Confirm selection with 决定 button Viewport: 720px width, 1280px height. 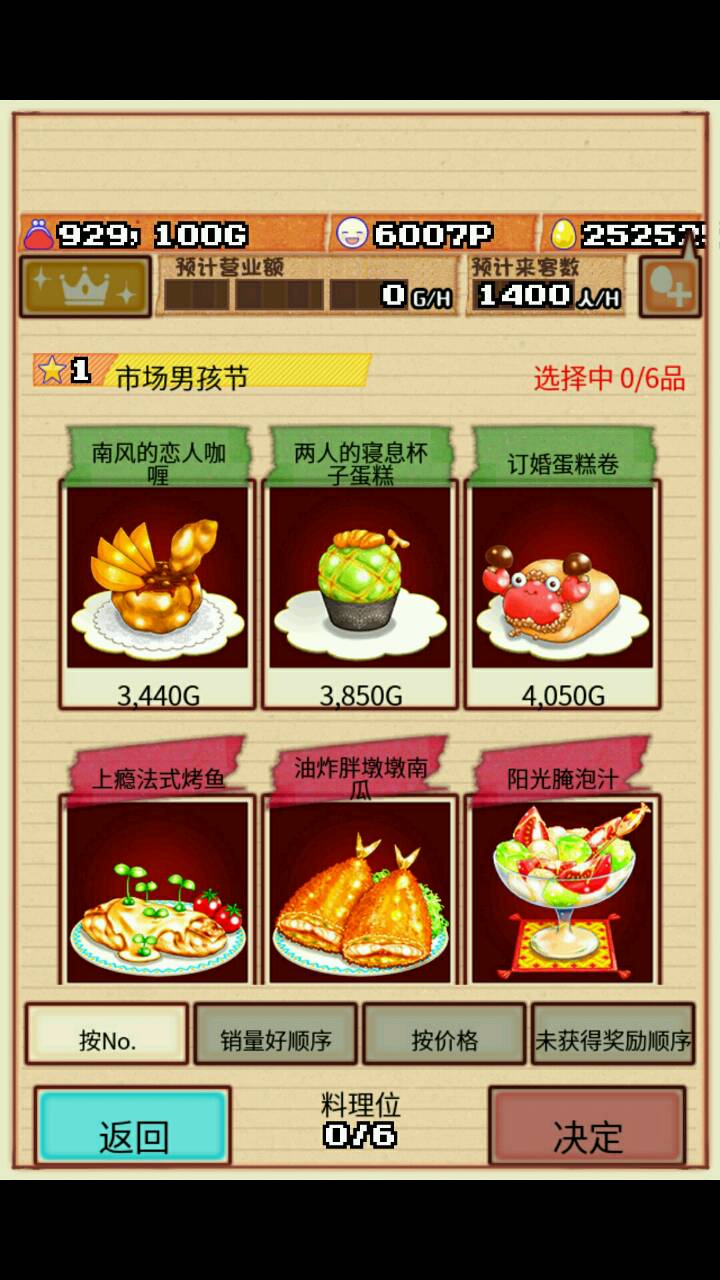(588, 1127)
